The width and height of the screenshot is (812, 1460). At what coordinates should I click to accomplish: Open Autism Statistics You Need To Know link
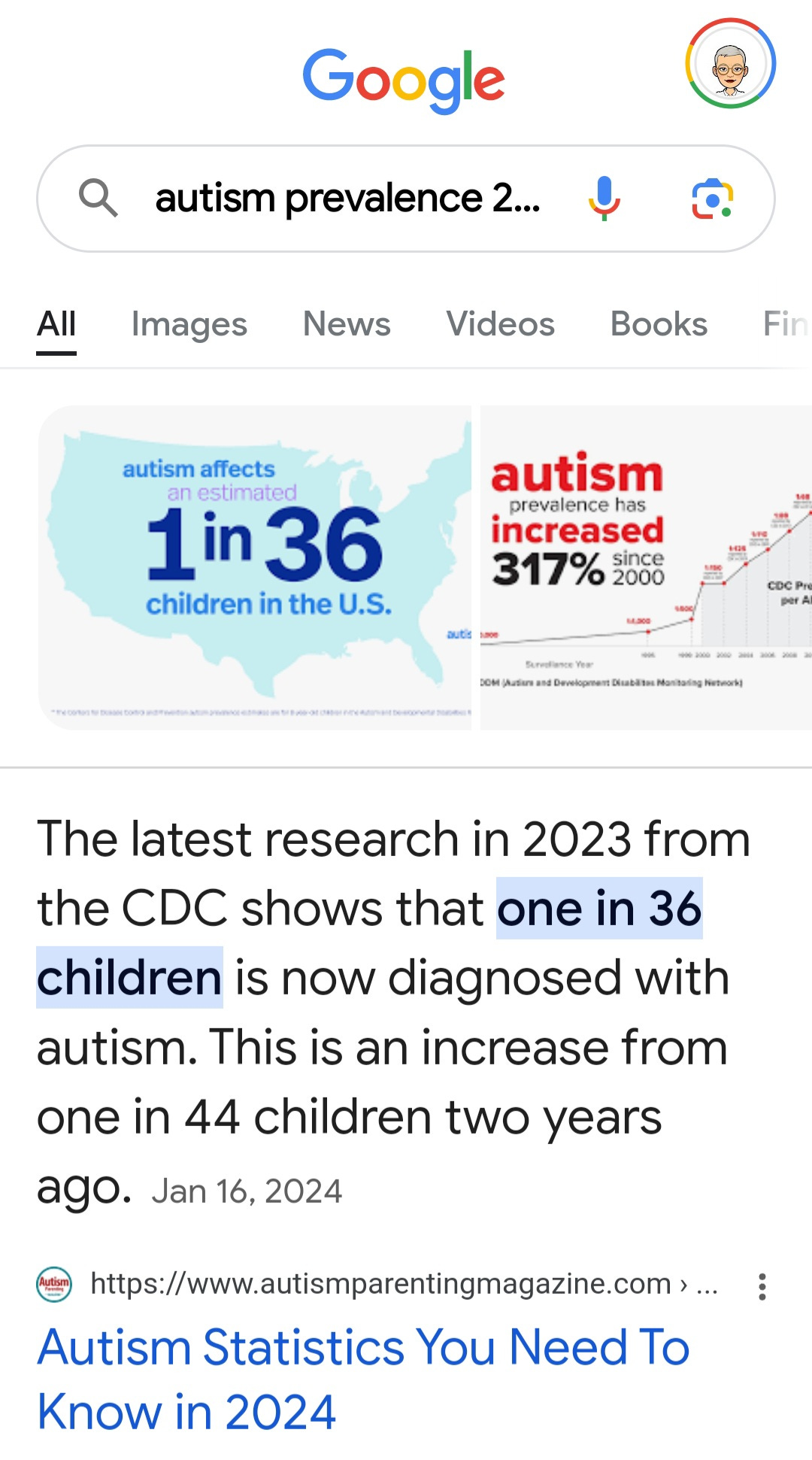tap(363, 1379)
